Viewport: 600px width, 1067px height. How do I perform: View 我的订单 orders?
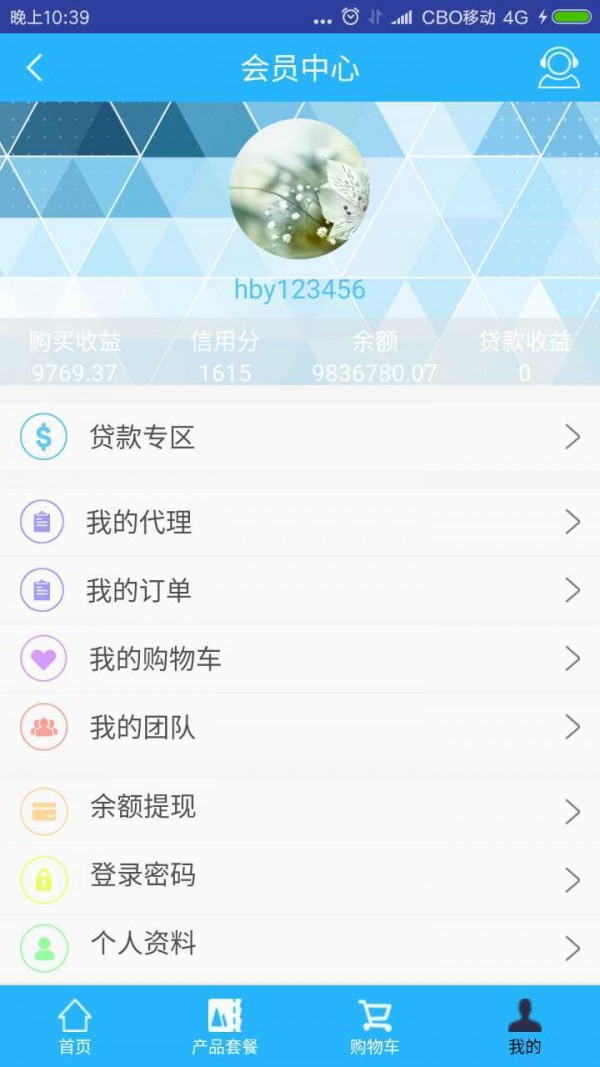(x=300, y=590)
